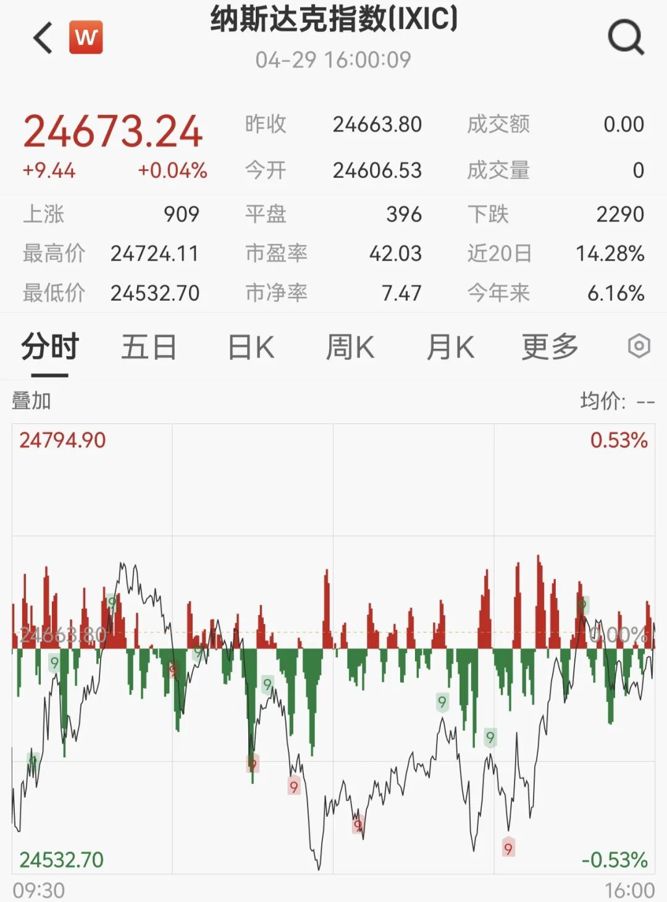Switch to the 日K chart tab

(x=251, y=347)
